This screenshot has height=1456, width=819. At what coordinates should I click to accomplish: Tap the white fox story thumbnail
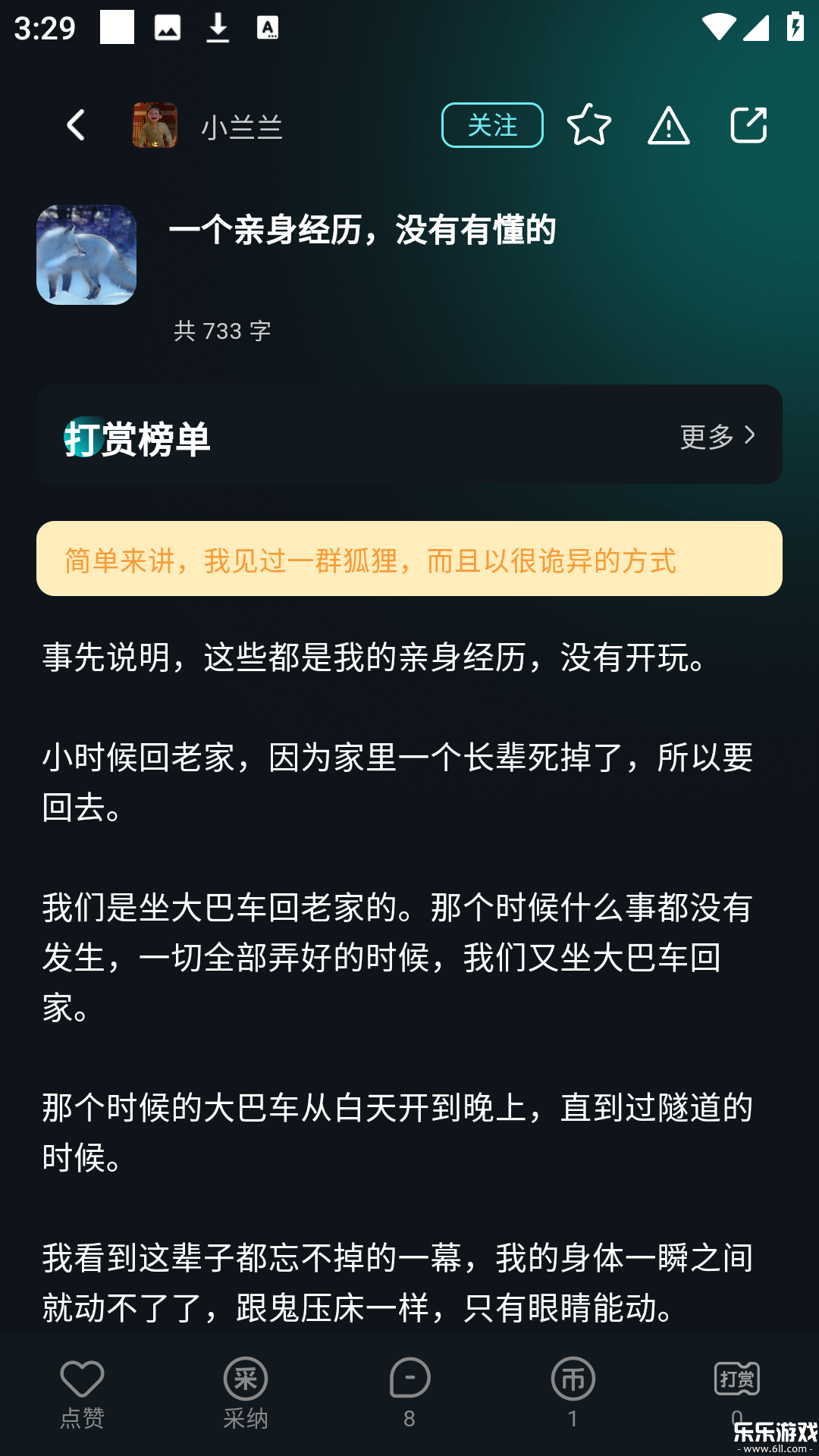(x=87, y=255)
